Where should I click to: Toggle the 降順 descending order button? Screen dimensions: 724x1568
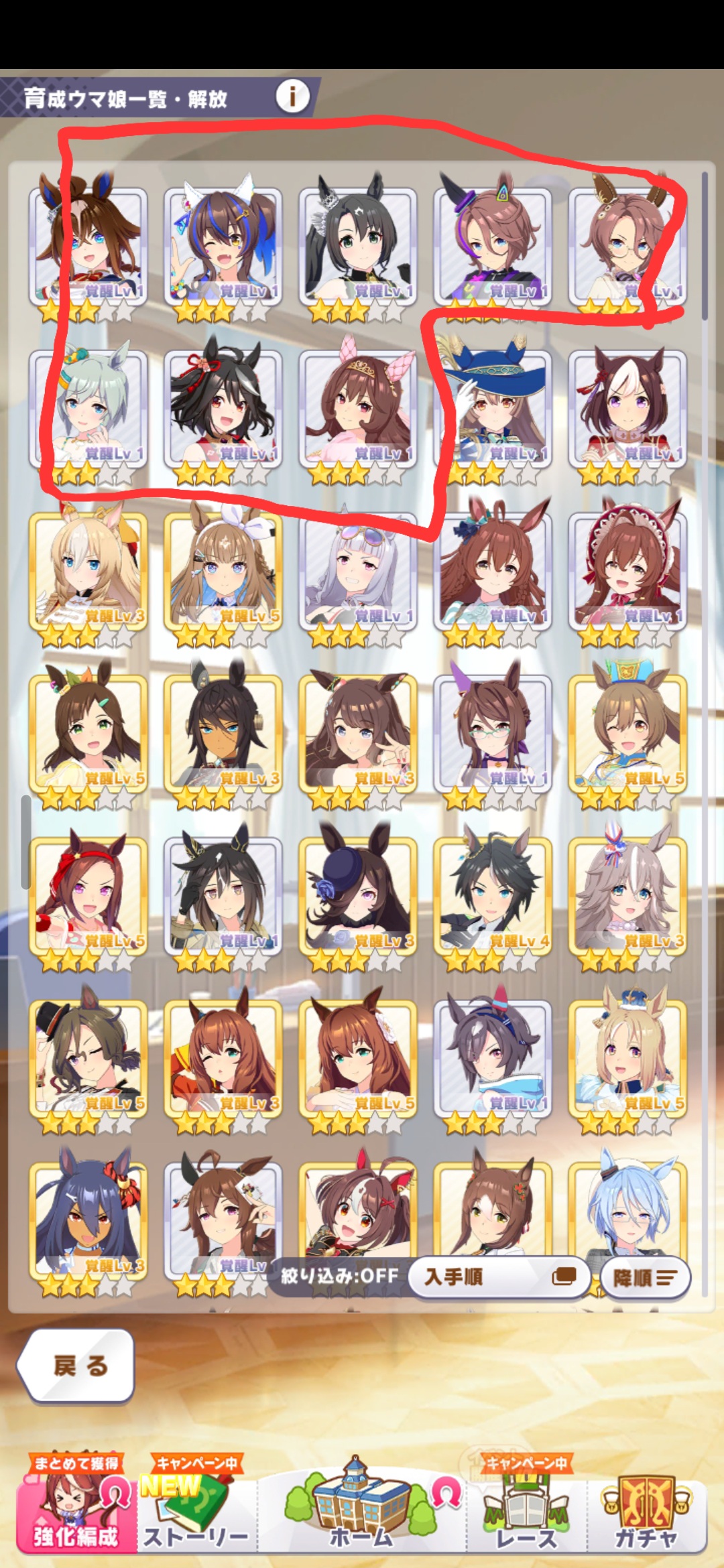click(x=645, y=1278)
